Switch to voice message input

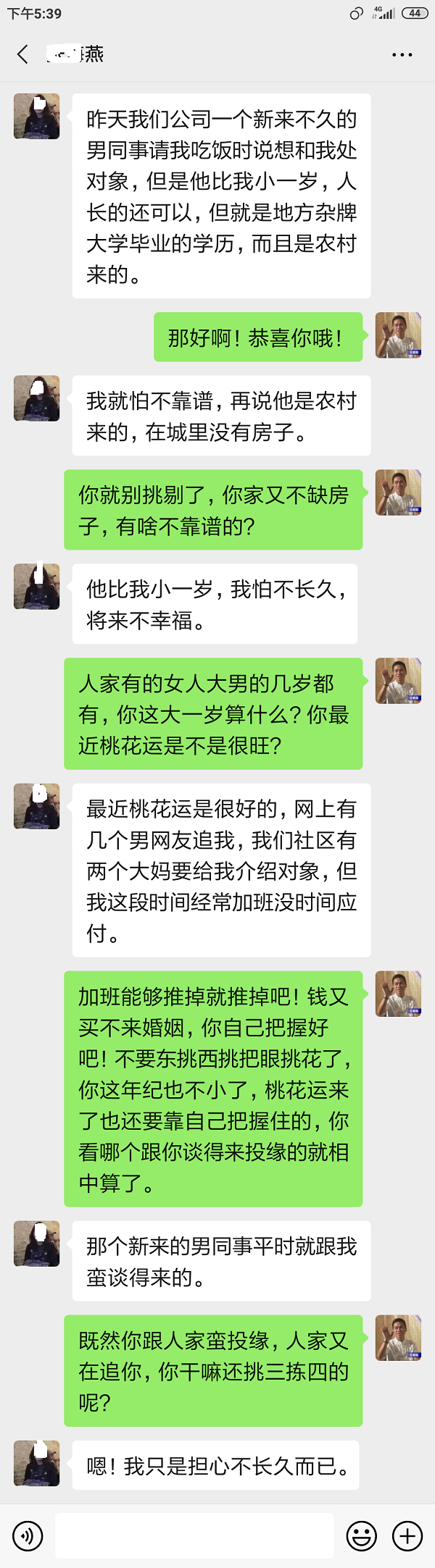pos(28,1535)
